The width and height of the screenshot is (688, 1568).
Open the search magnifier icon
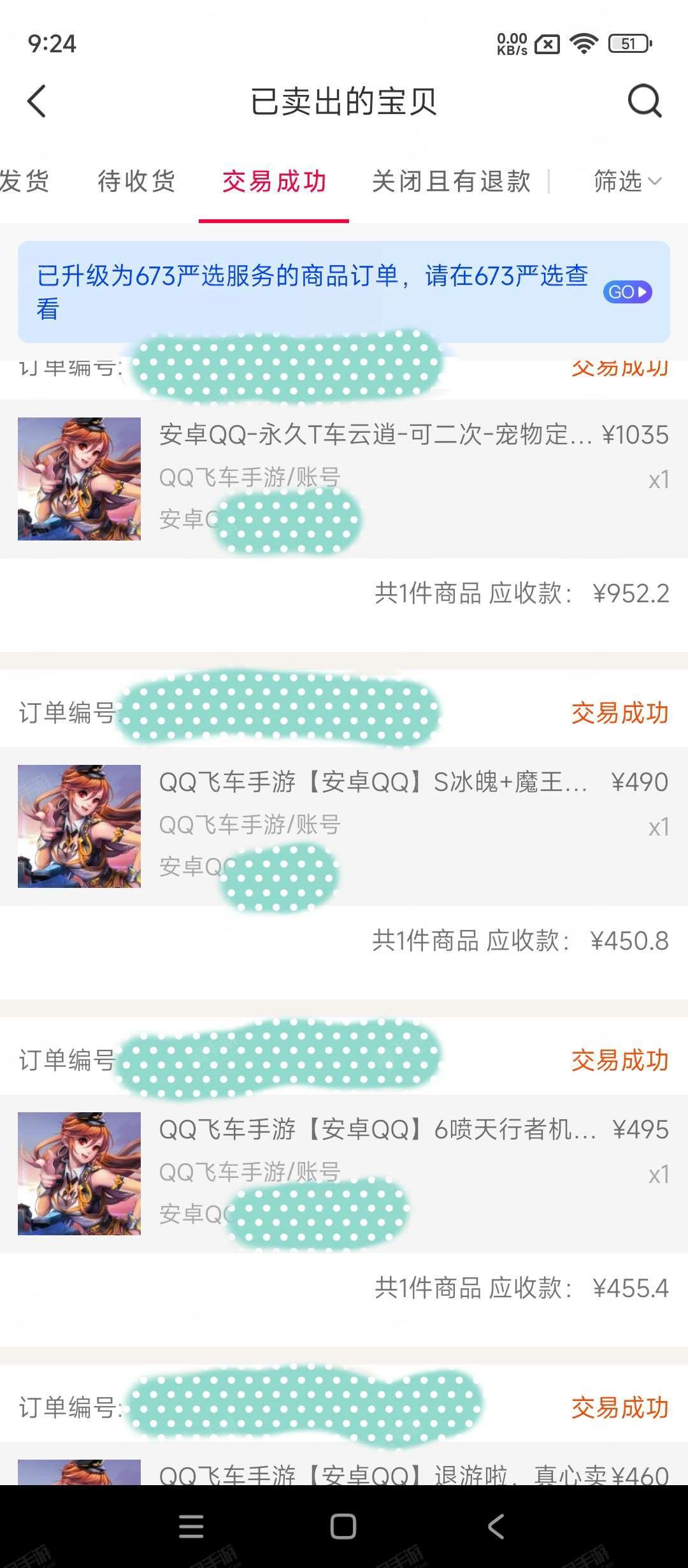click(645, 101)
